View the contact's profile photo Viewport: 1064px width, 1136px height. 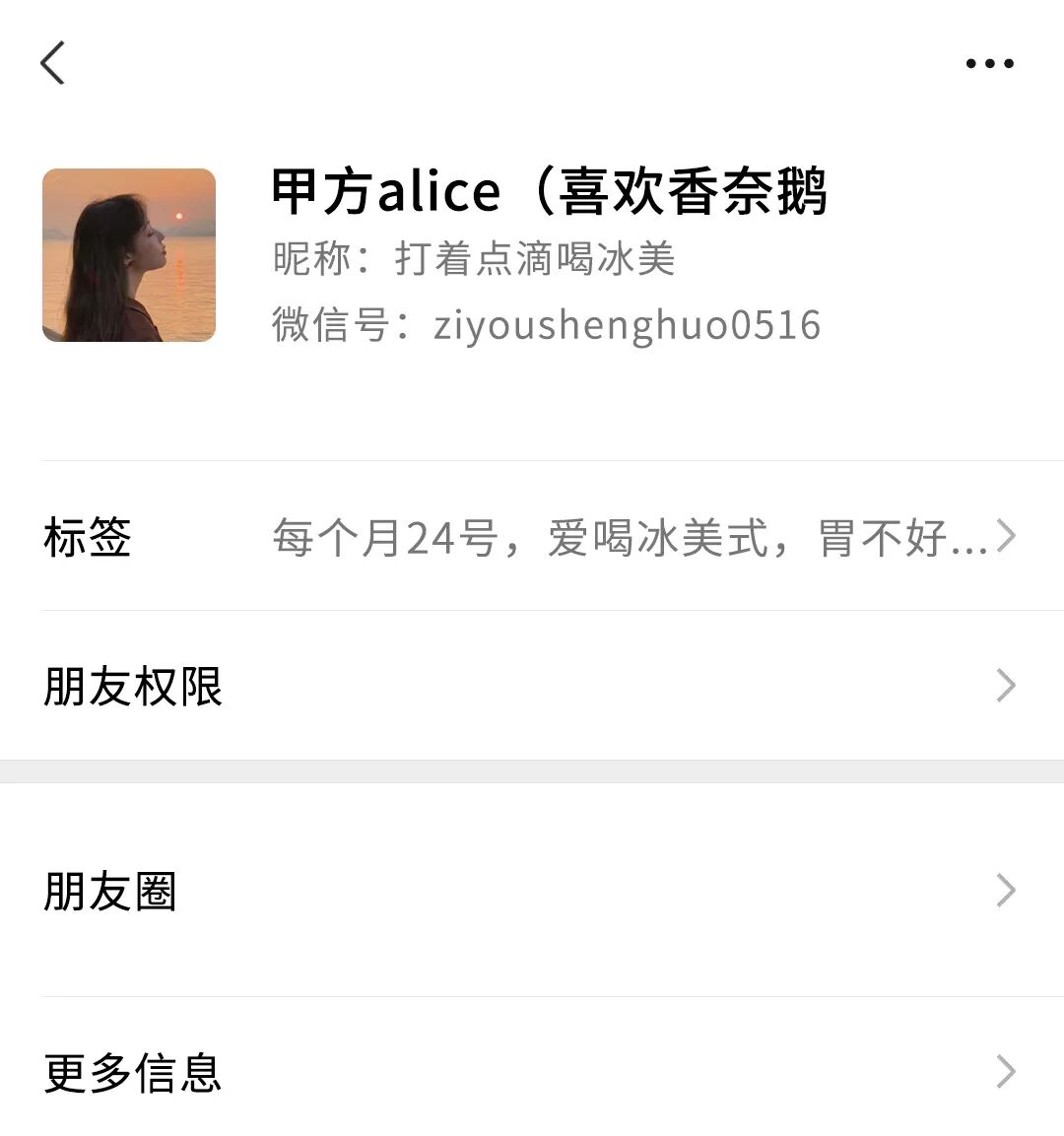point(129,255)
